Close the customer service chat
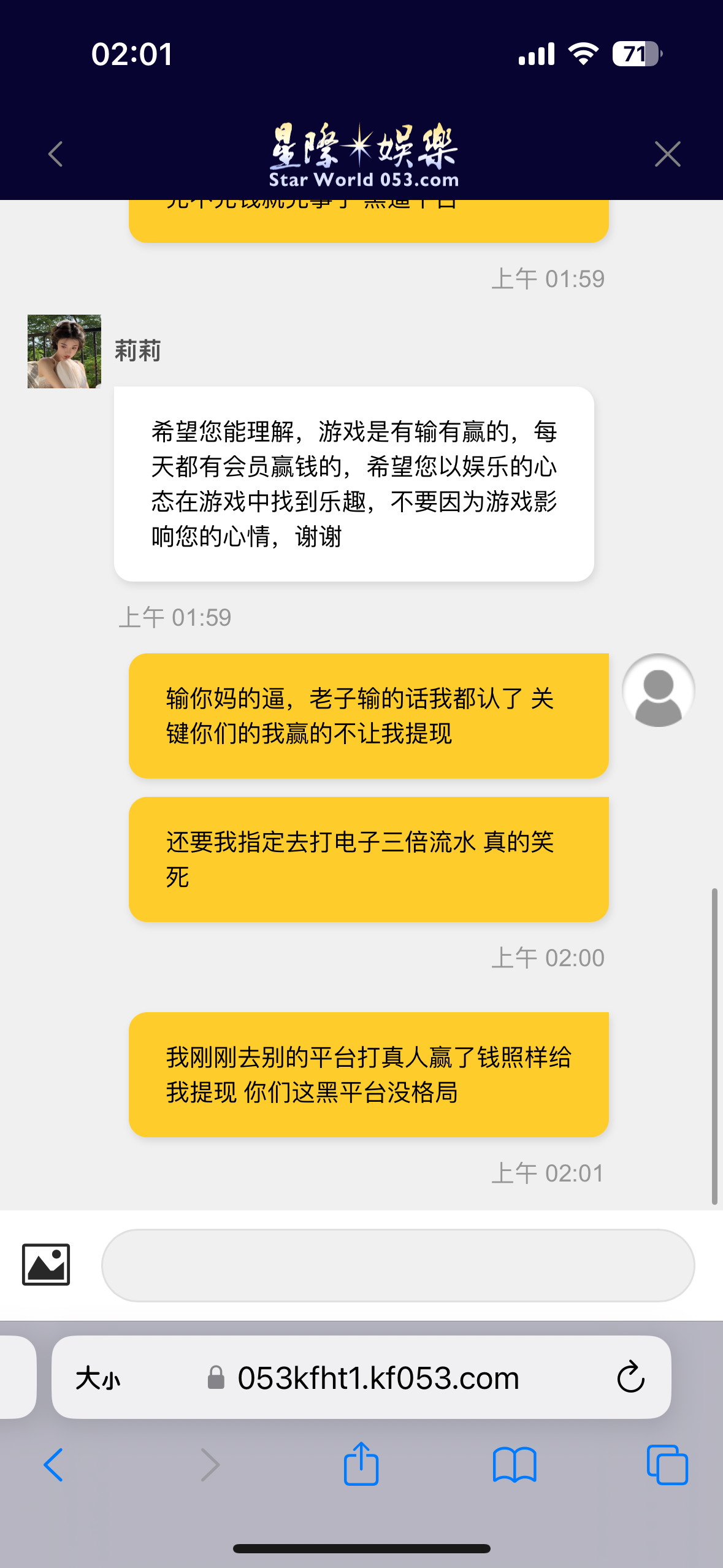The height and width of the screenshot is (1568, 723). (x=667, y=154)
